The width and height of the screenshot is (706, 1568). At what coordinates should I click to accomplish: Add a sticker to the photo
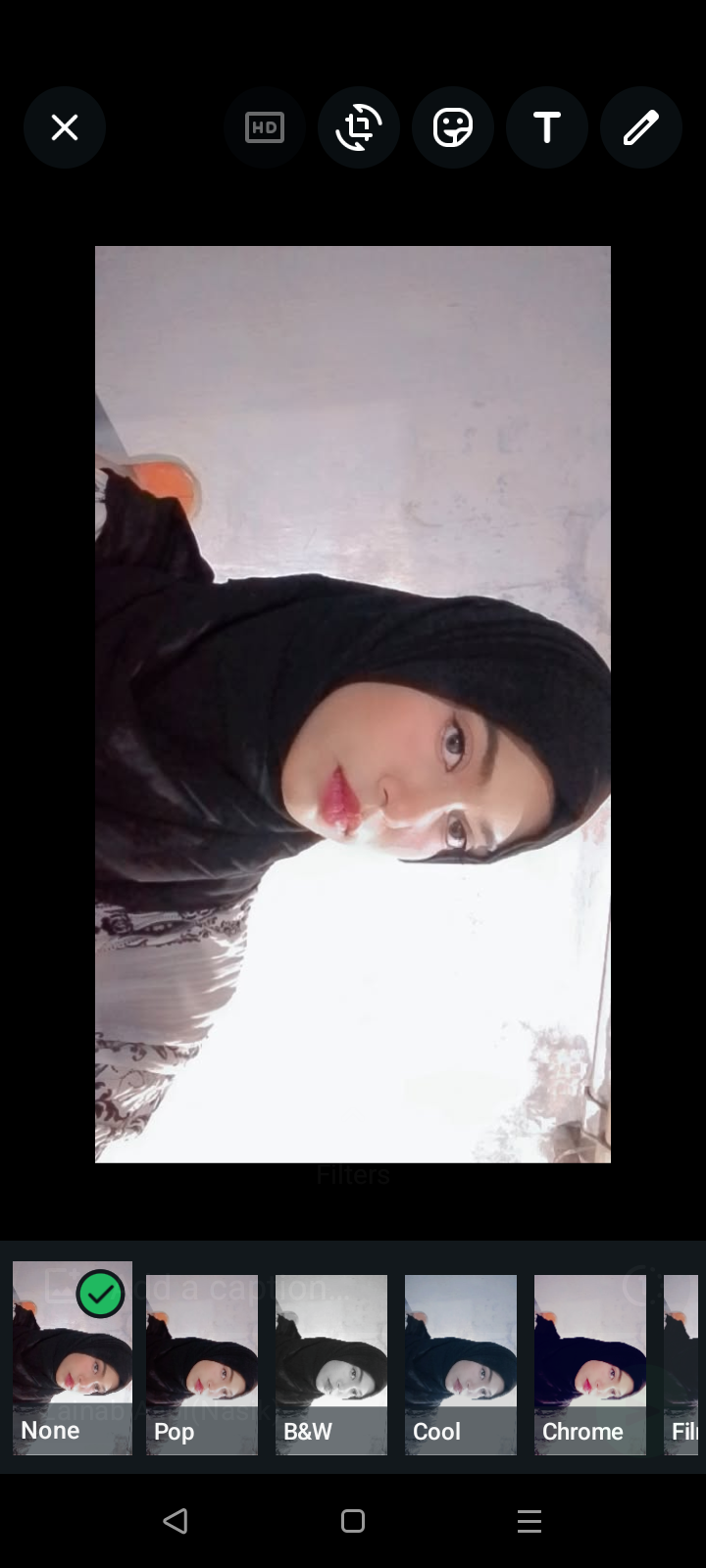453,127
